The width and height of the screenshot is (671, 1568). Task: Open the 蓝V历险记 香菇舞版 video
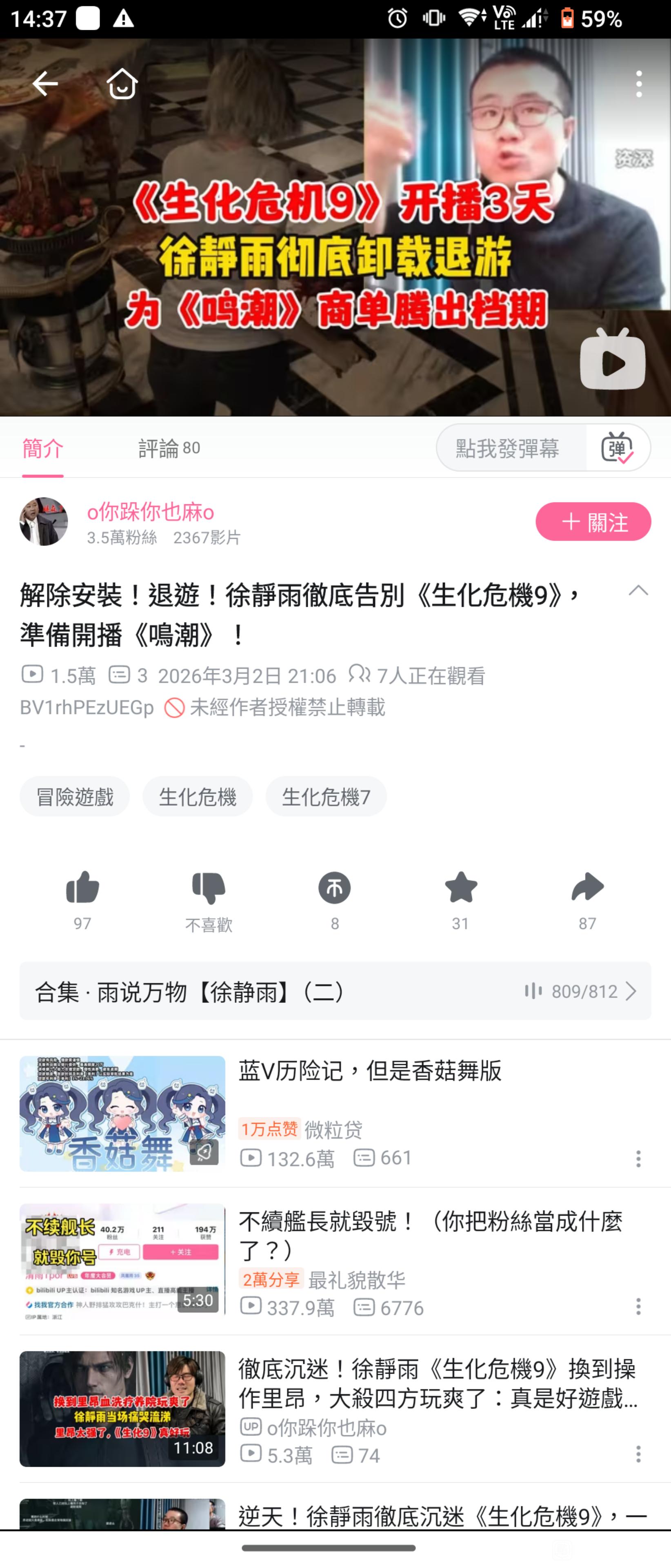pyautogui.click(x=369, y=1071)
